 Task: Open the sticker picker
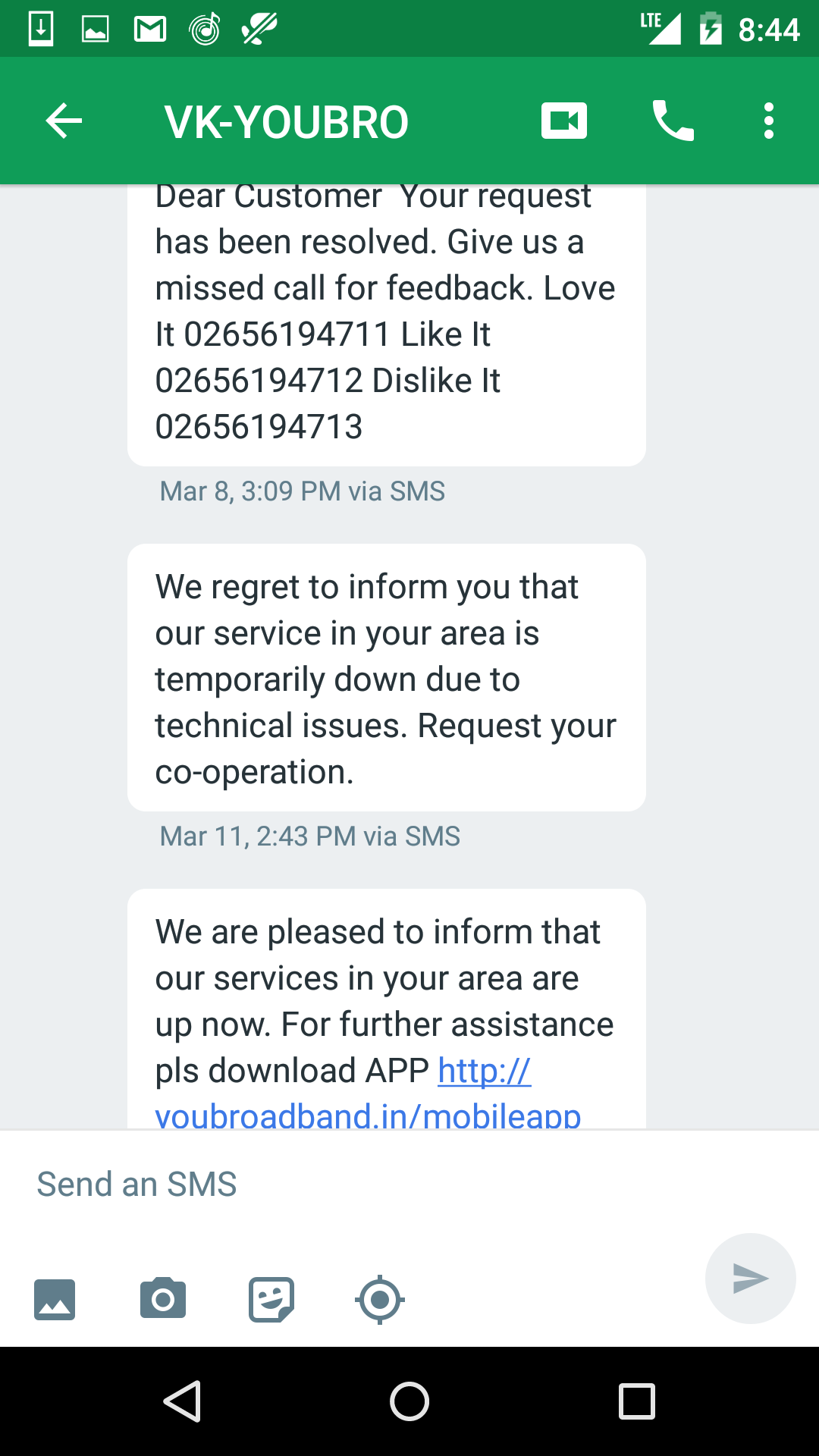(x=271, y=1300)
